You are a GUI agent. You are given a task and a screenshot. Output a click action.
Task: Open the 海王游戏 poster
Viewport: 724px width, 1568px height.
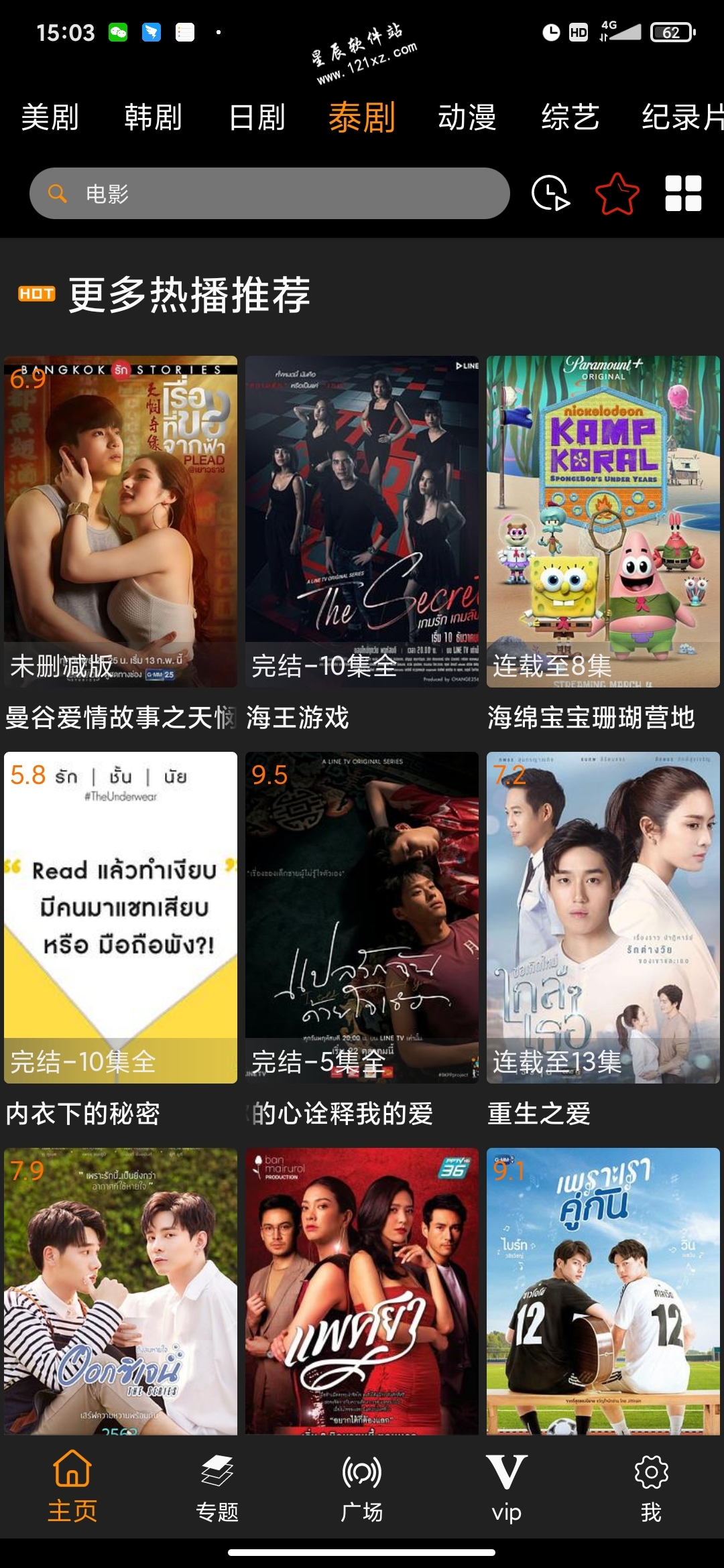362,521
